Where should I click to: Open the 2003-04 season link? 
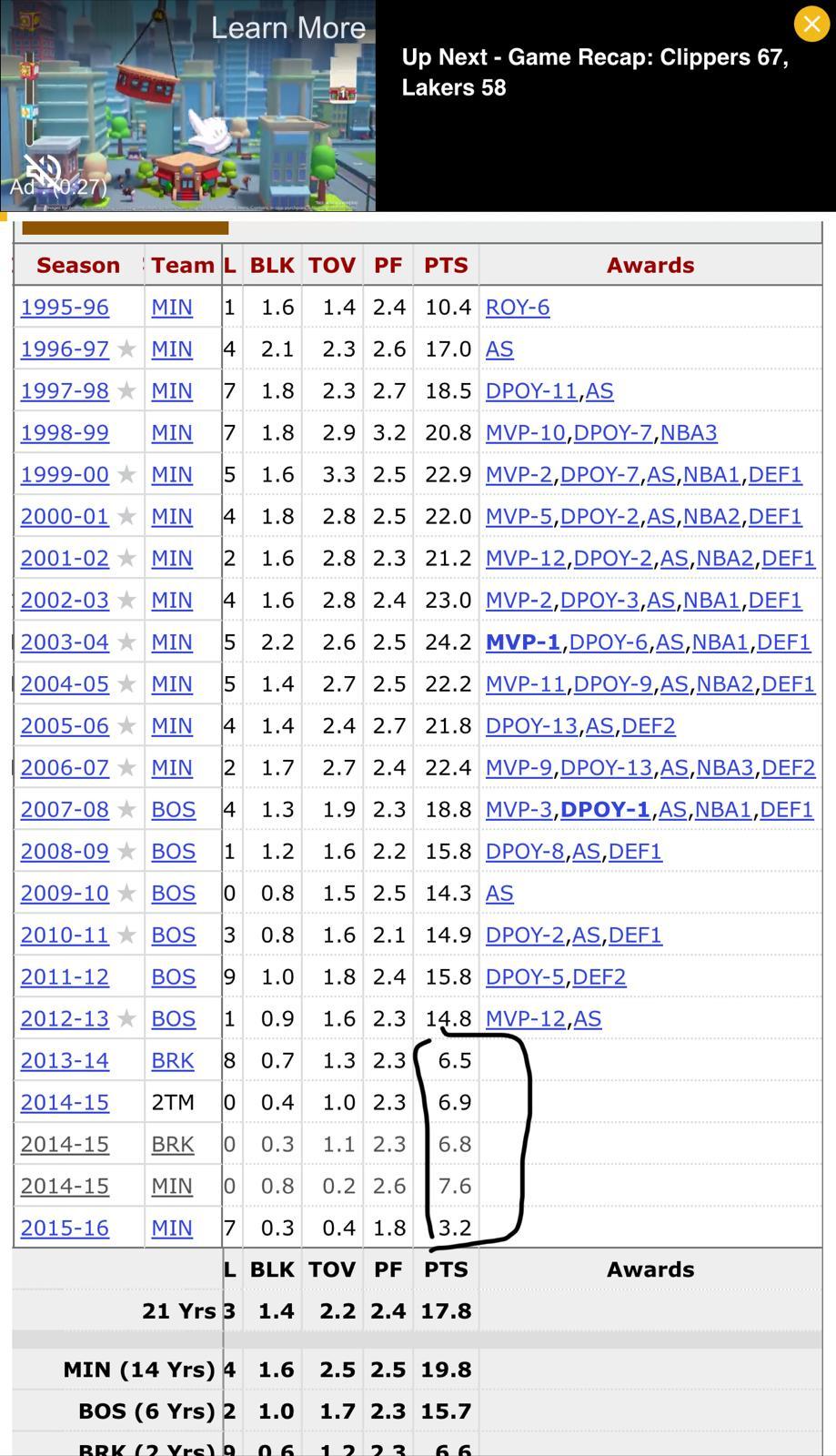[x=65, y=642]
